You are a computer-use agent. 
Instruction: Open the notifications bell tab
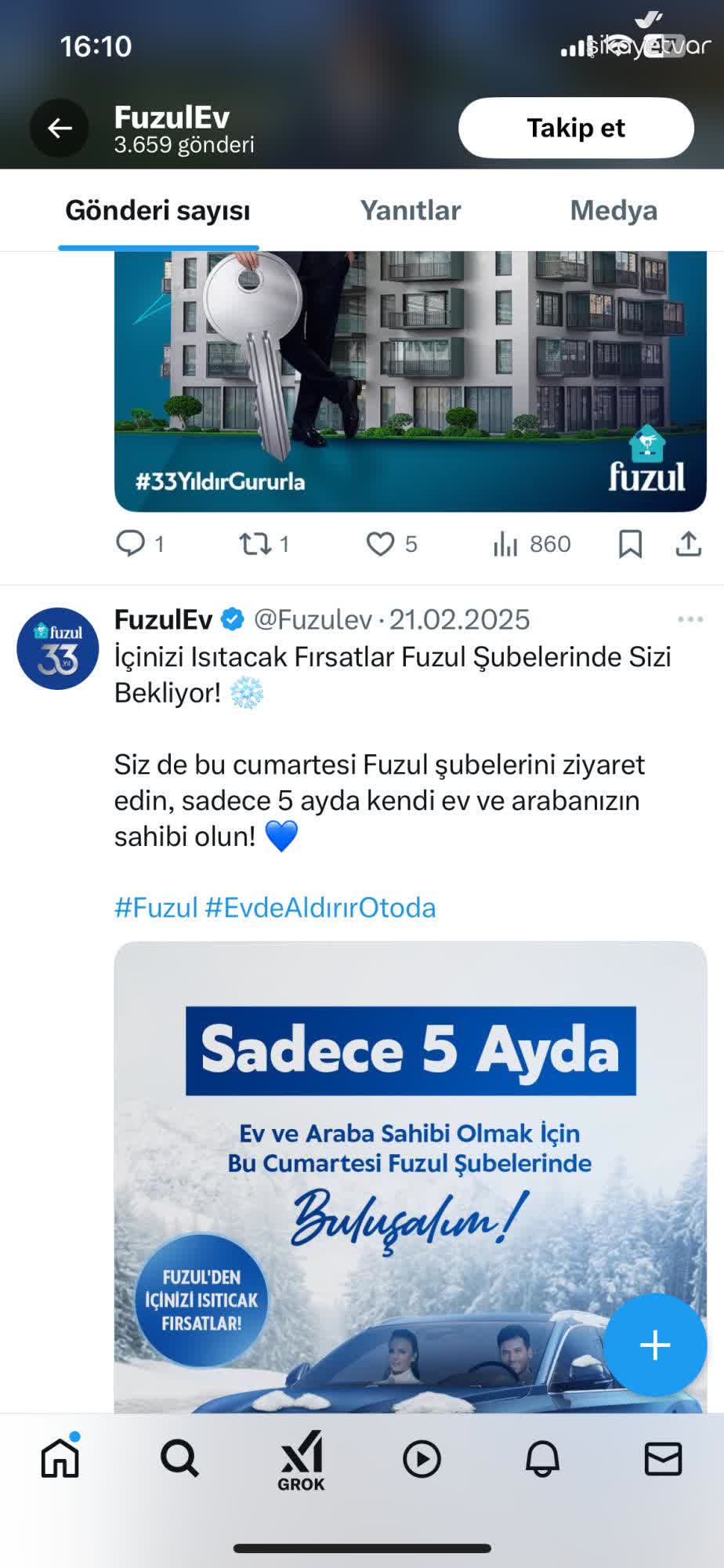[x=542, y=1460]
